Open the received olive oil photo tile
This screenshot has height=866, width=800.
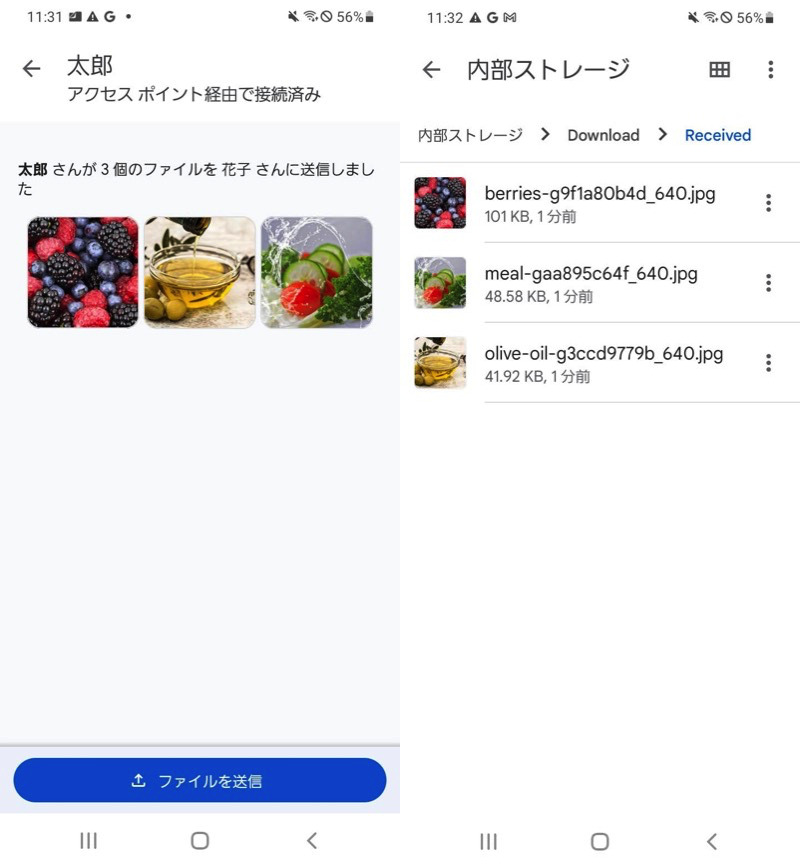(x=200, y=272)
